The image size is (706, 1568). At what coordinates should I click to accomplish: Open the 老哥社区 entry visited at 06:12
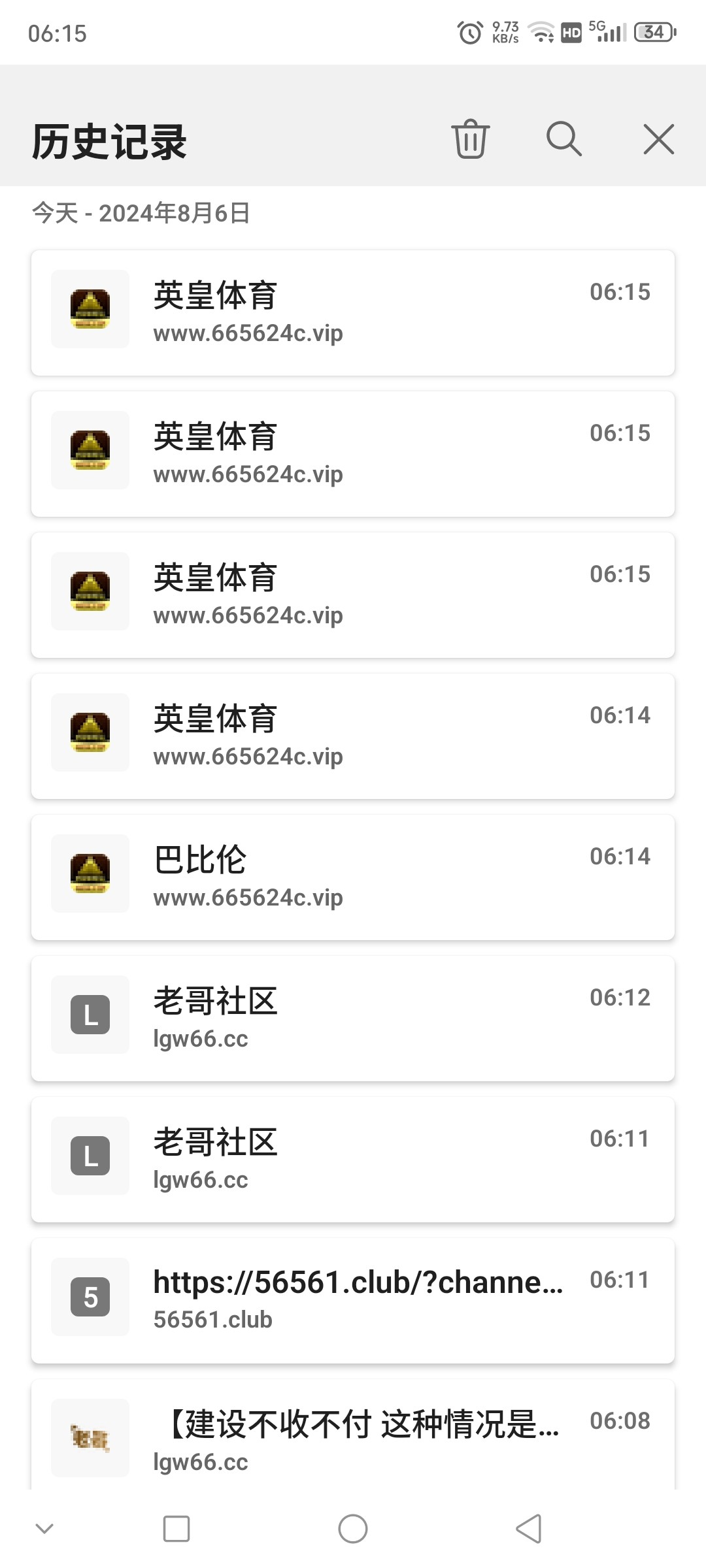click(353, 1018)
